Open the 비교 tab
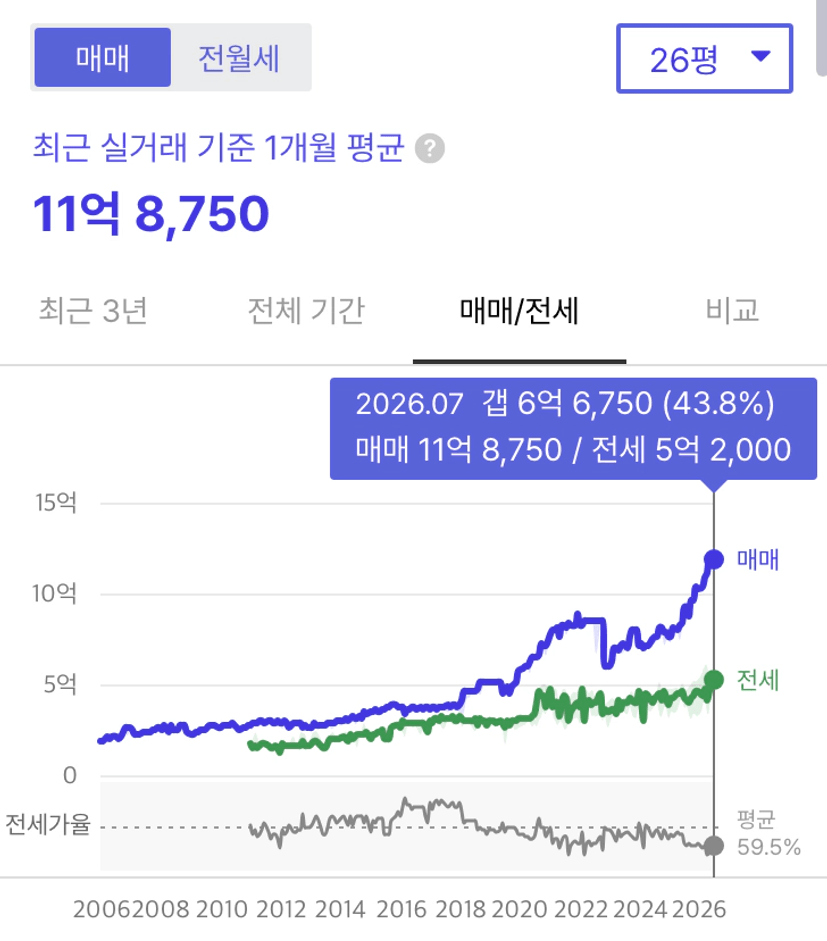The height and width of the screenshot is (941, 827). (x=732, y=310)
